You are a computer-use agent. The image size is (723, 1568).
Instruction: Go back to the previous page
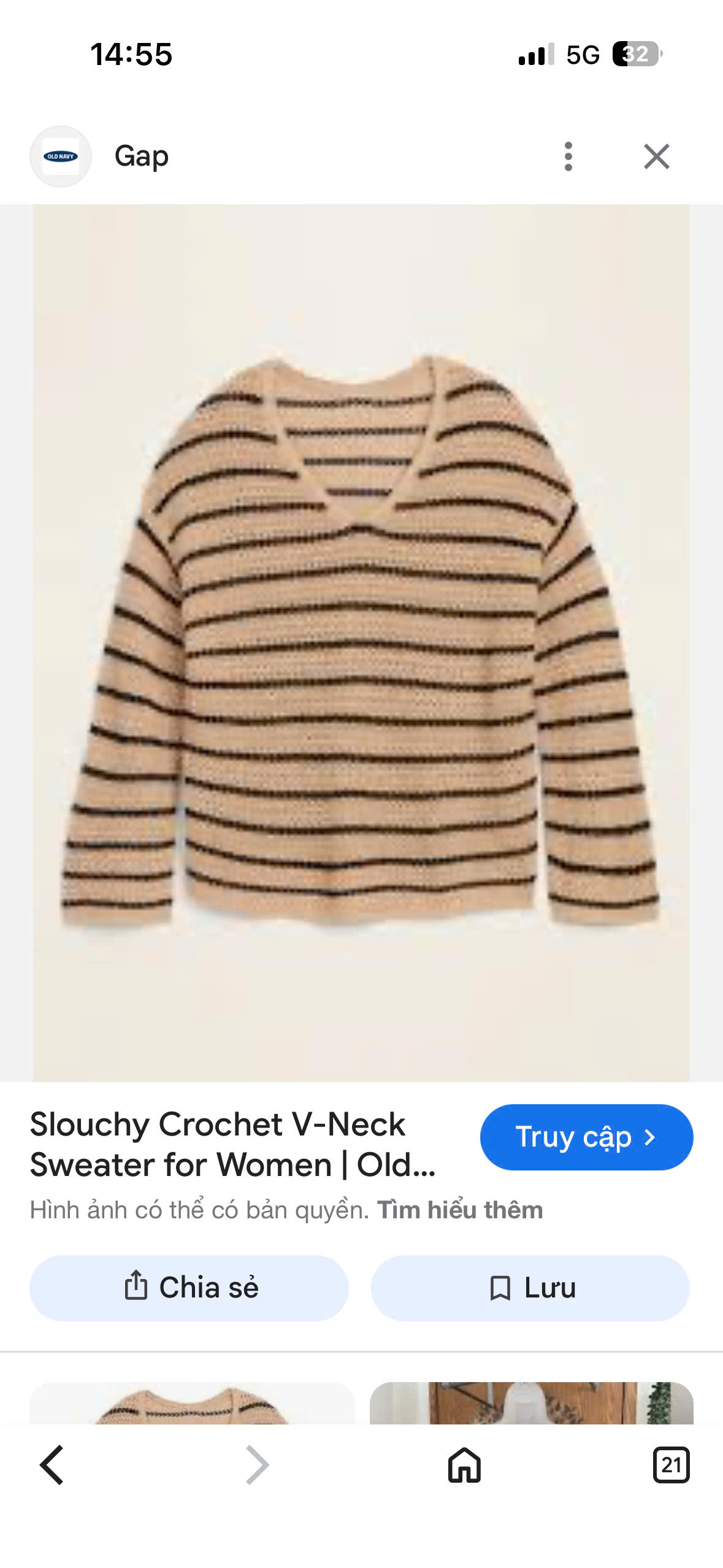tap(52, 1465)
